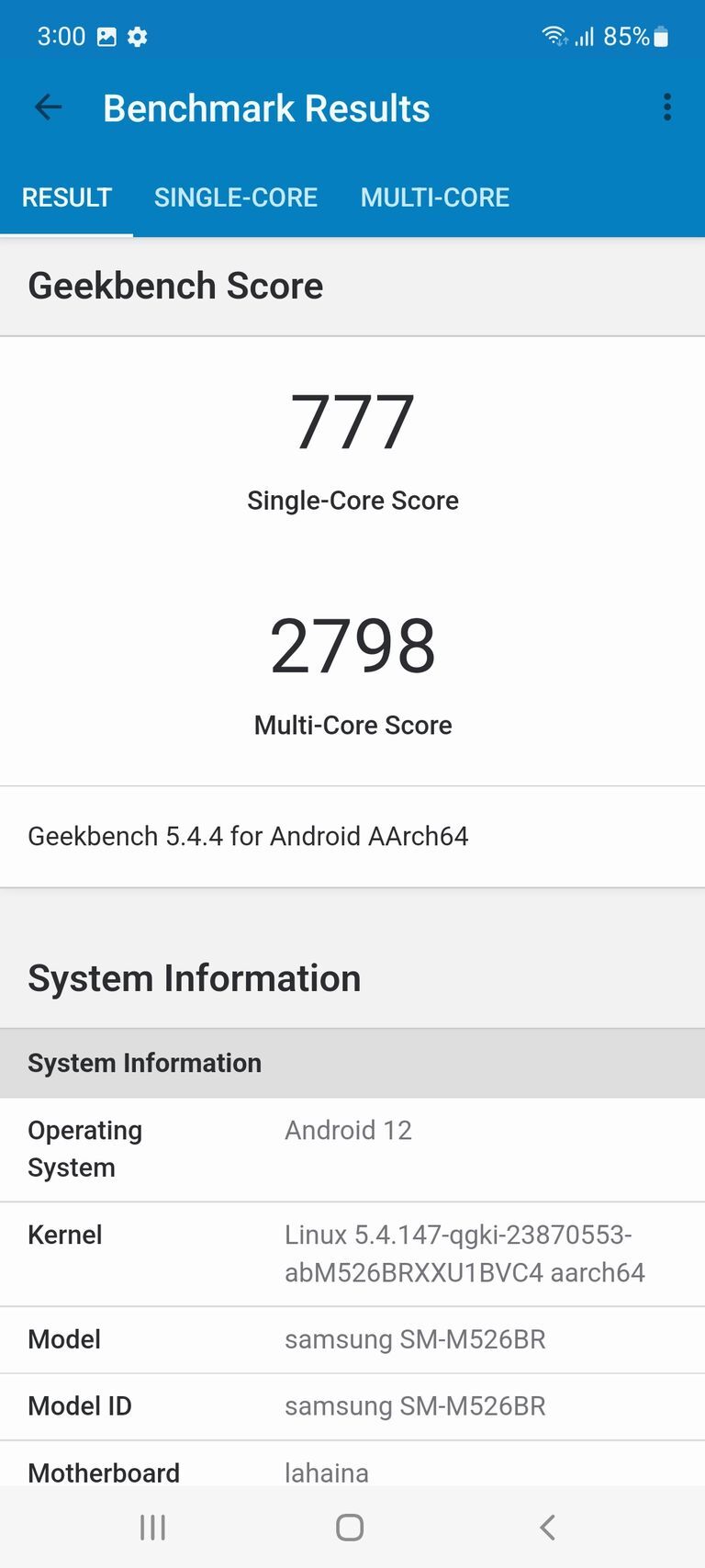Viewport: 705px width, 1568px height.
Task: Tap the Back button in navigation bar
Action: point(547,1527)
